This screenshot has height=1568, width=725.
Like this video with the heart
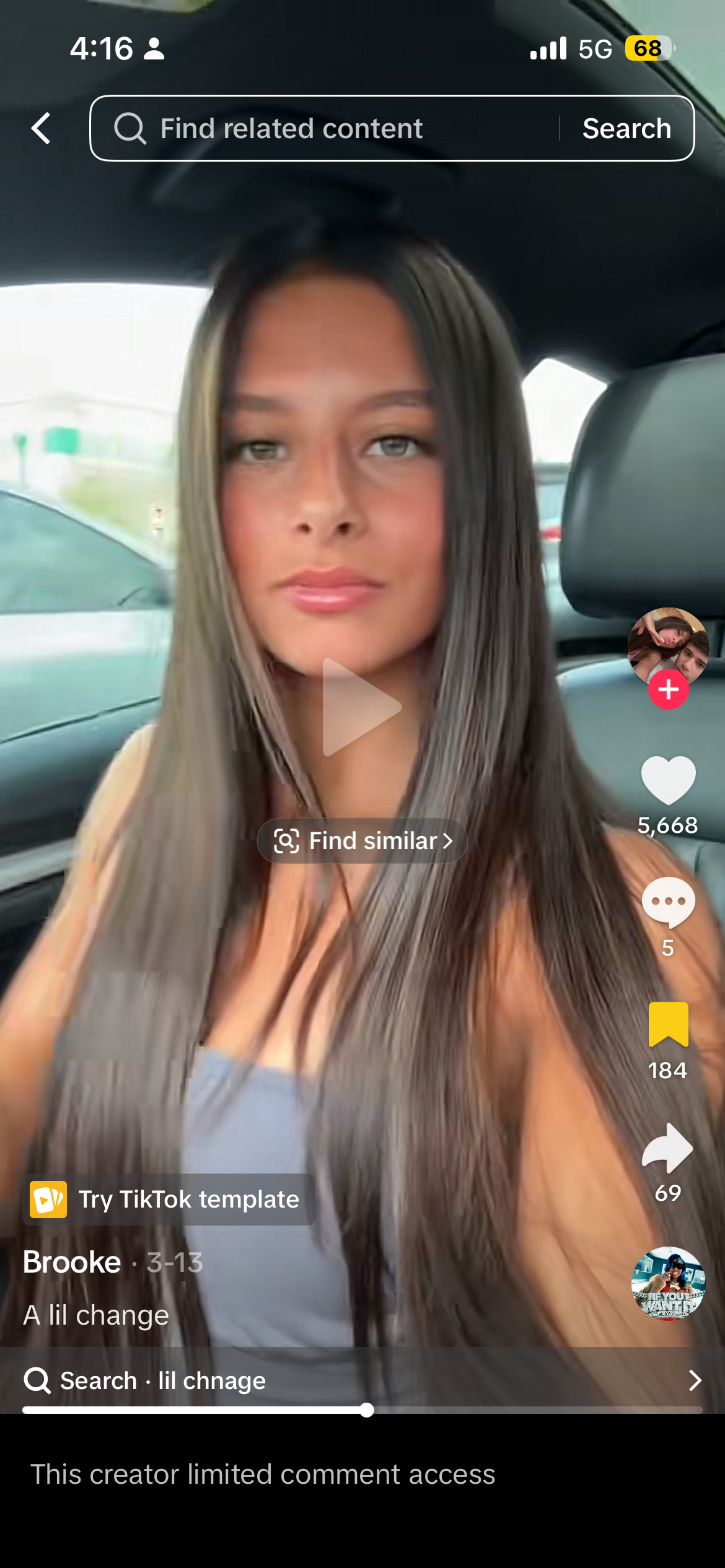(668, 780)
